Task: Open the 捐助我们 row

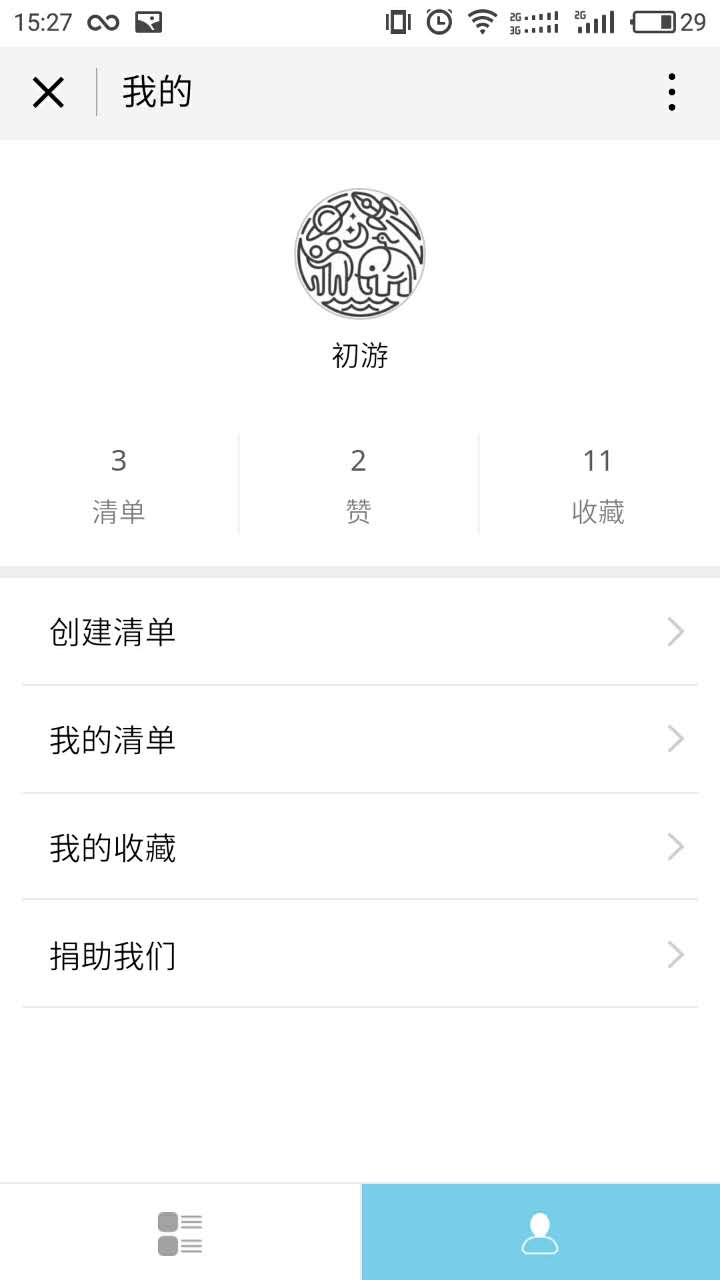Action: [360, 955]
